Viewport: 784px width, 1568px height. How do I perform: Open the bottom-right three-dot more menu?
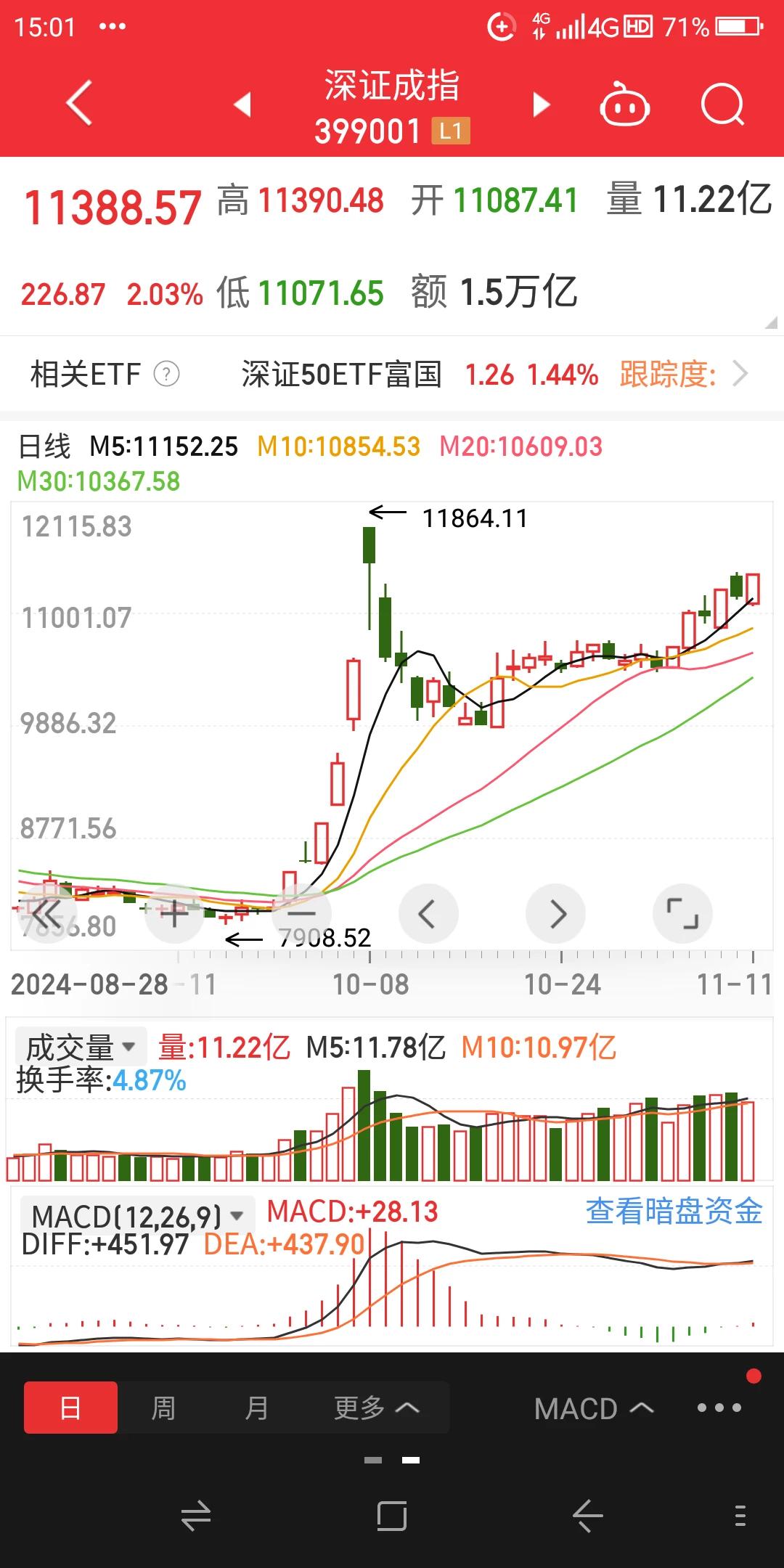tap(719, 1408)
